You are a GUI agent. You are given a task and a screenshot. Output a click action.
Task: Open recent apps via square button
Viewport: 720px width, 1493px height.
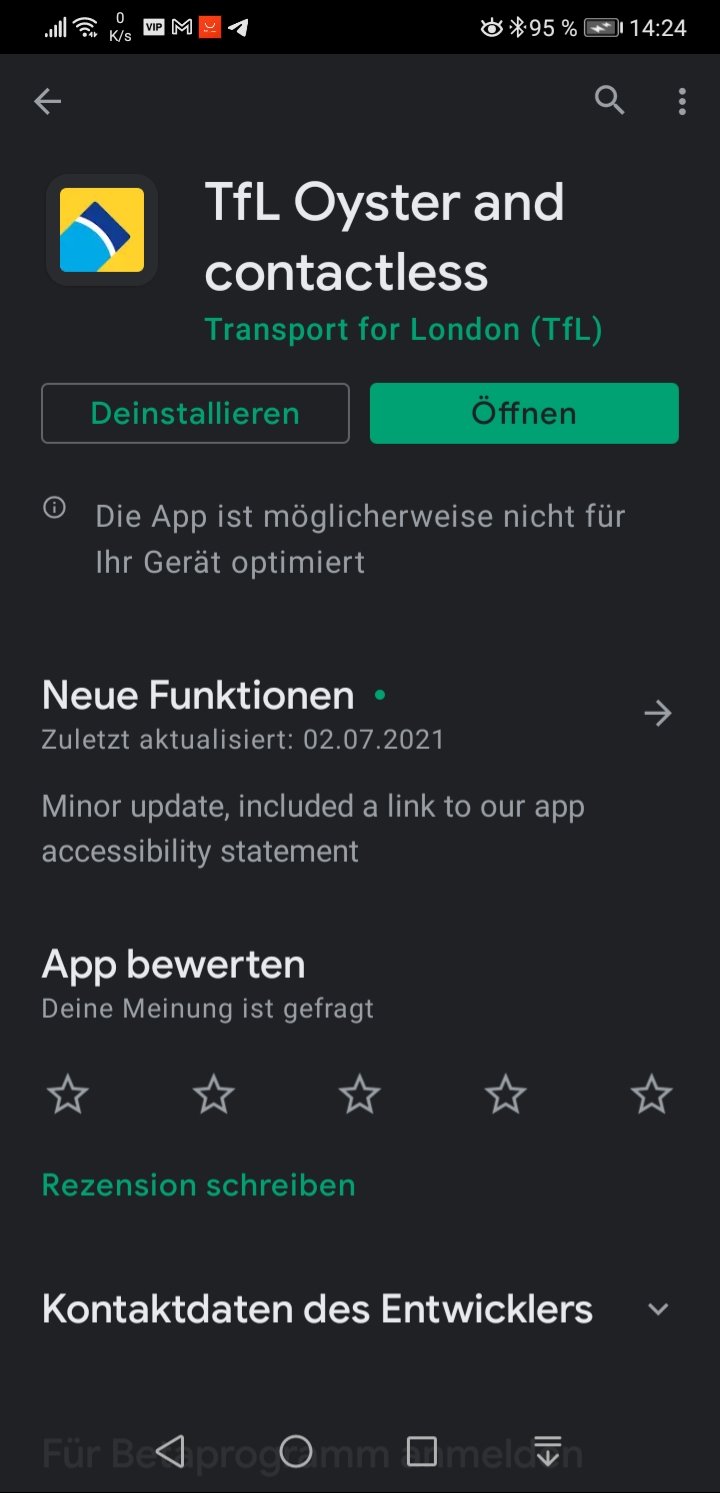pyautogui.click(x=422, y=1451)
